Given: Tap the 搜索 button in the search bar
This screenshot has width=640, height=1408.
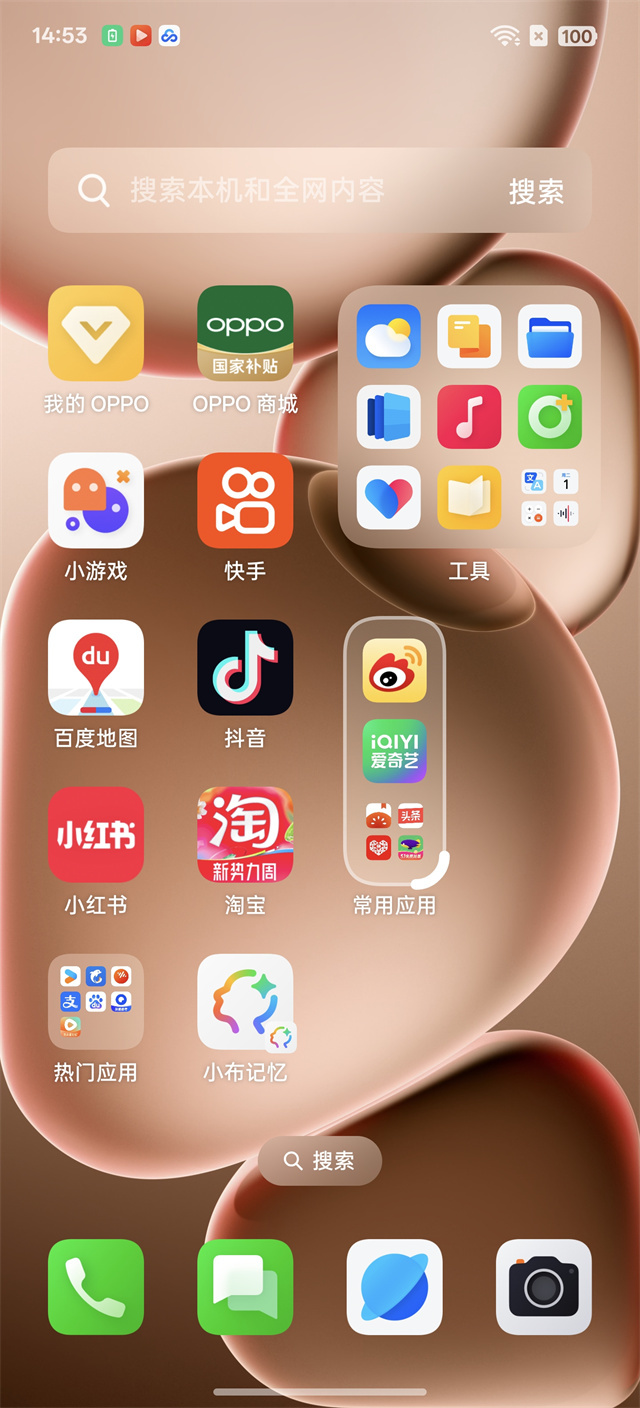Looking at the screenshot, I should click(536, 191).
